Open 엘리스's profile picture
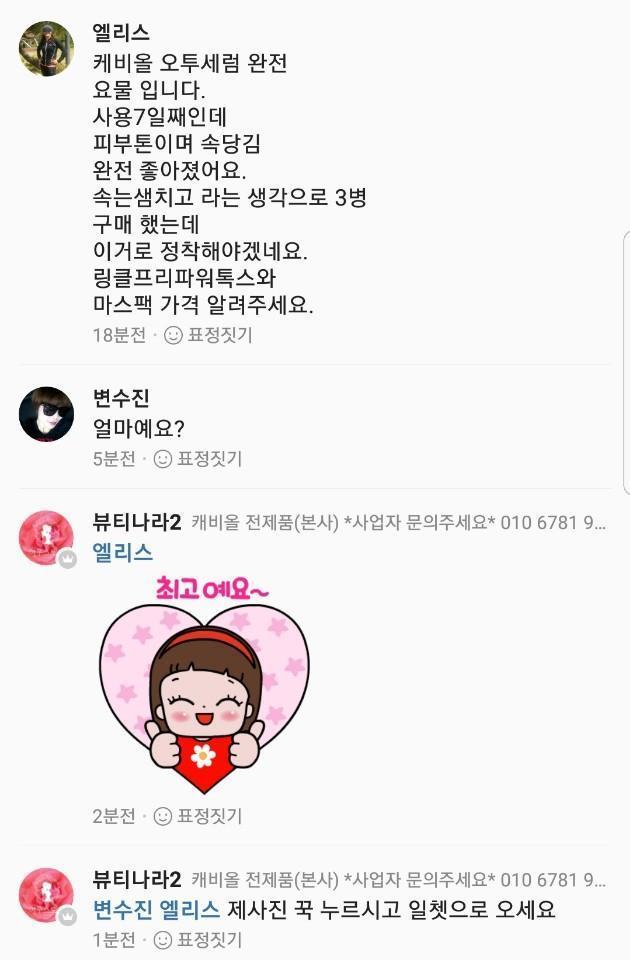Screen dimensions: 630x960 (x=46, y=49)
